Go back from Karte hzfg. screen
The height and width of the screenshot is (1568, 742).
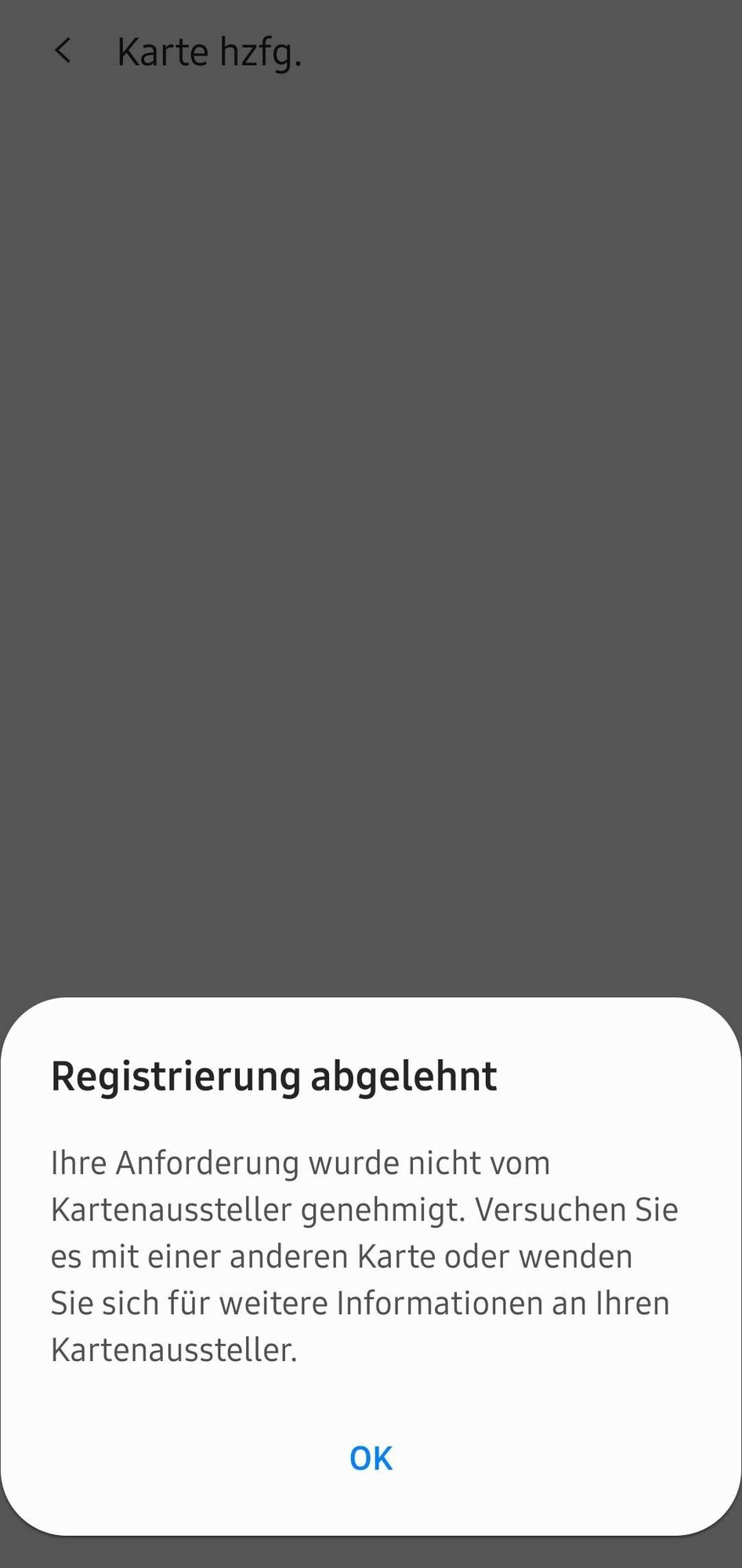pos(63,52)
